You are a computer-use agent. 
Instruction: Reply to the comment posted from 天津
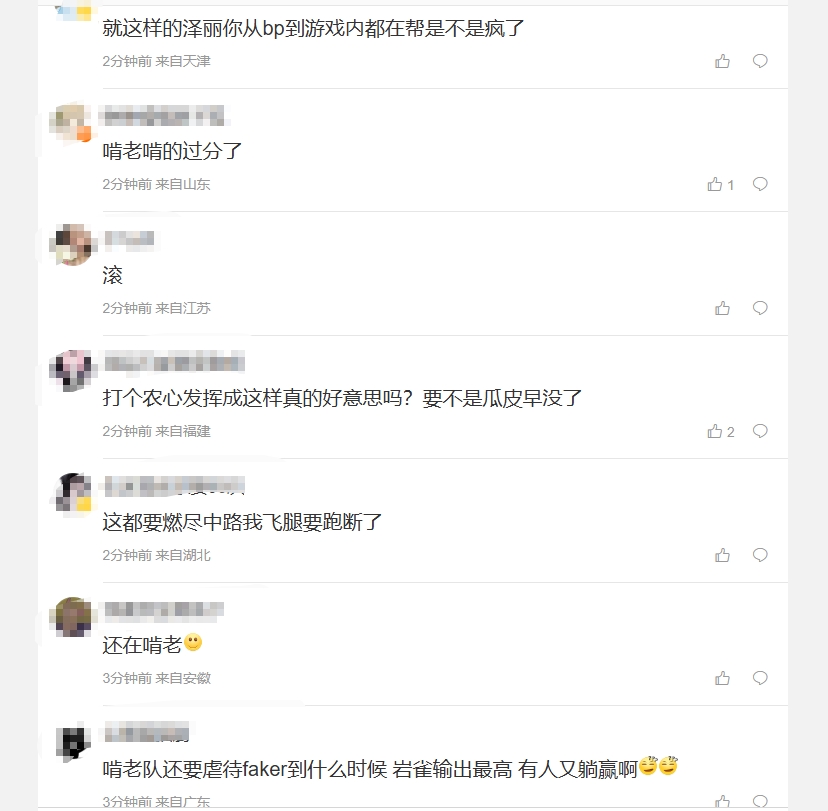point(760,61)
